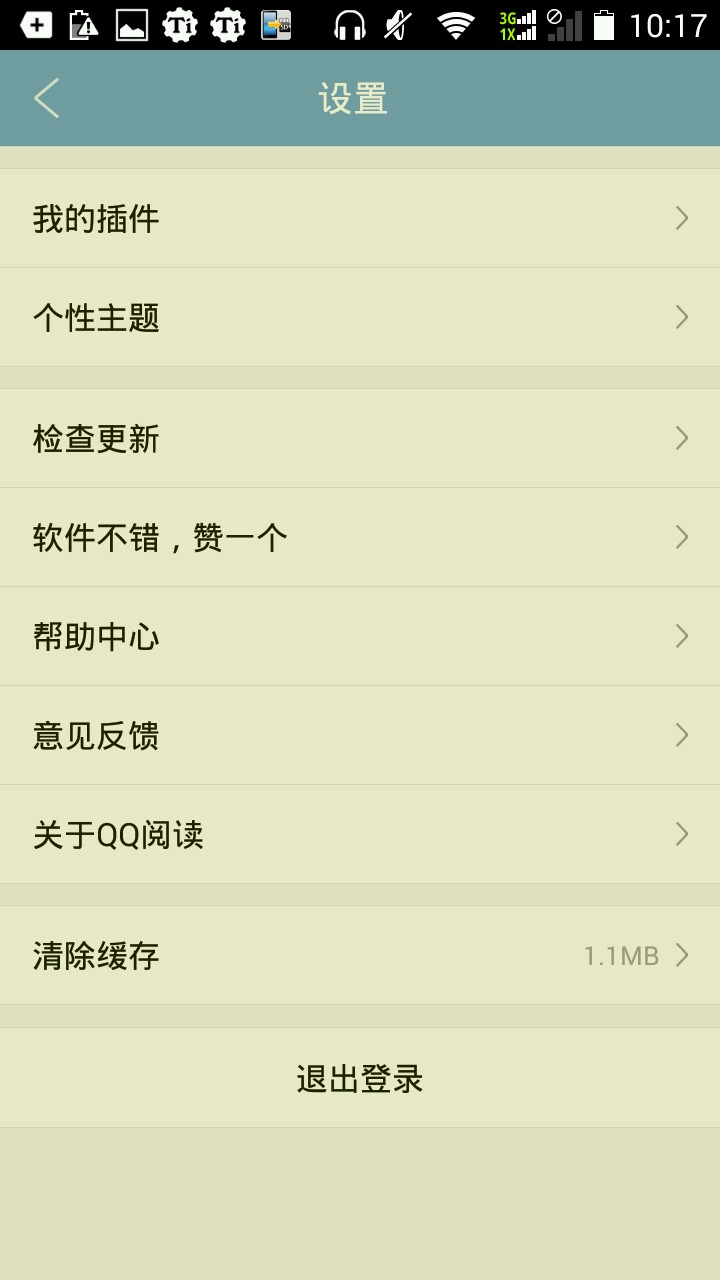Select 清除缓存 to clear 1.1MB cache
The width and height of the screenshot is (720, 1280).
pyautogui.click(x=360, y=955)
